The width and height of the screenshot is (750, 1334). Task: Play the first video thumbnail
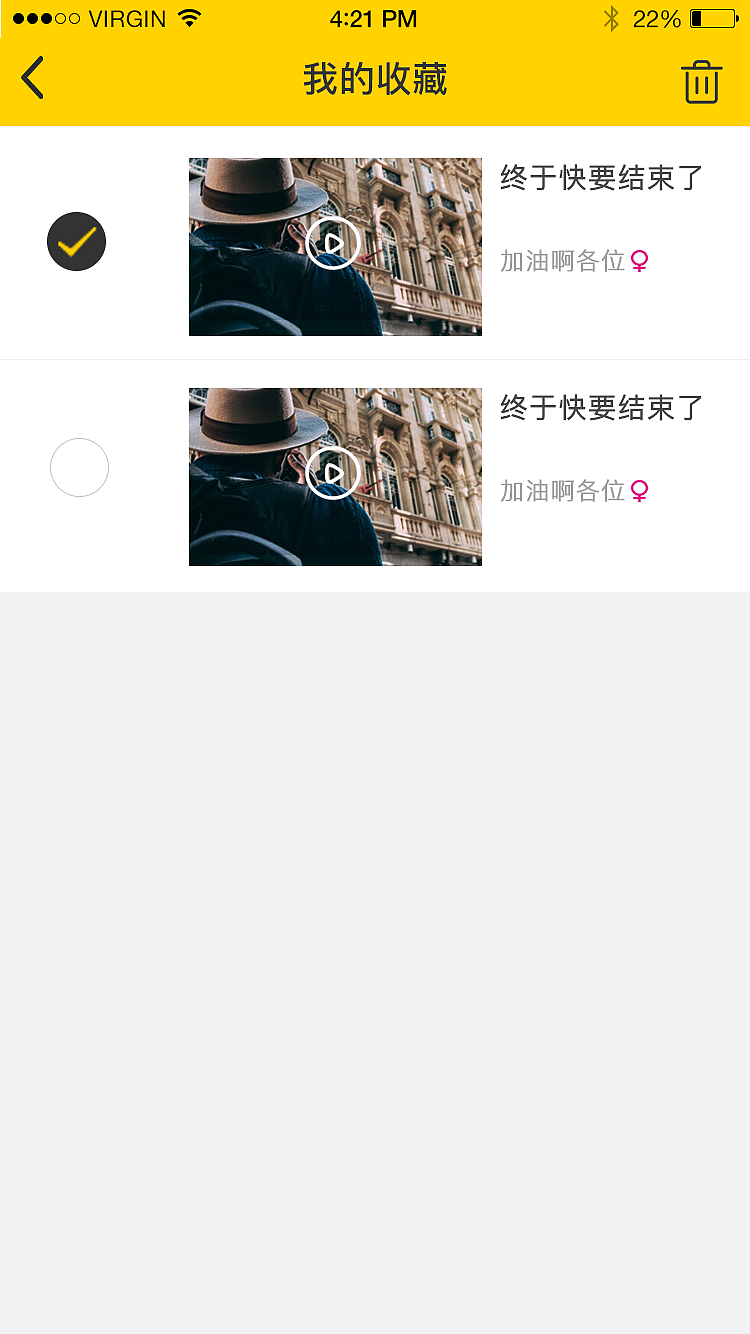click(x=334, y=243)
